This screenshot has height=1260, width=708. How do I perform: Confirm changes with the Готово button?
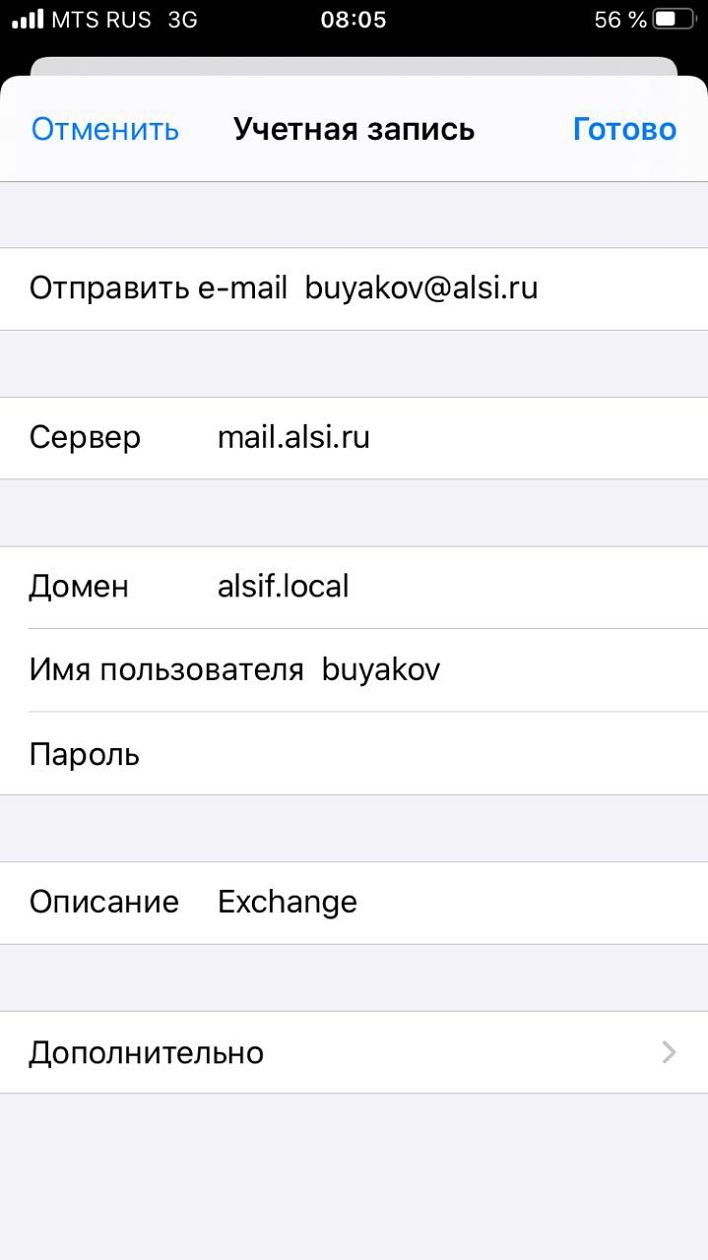(624, 129)
